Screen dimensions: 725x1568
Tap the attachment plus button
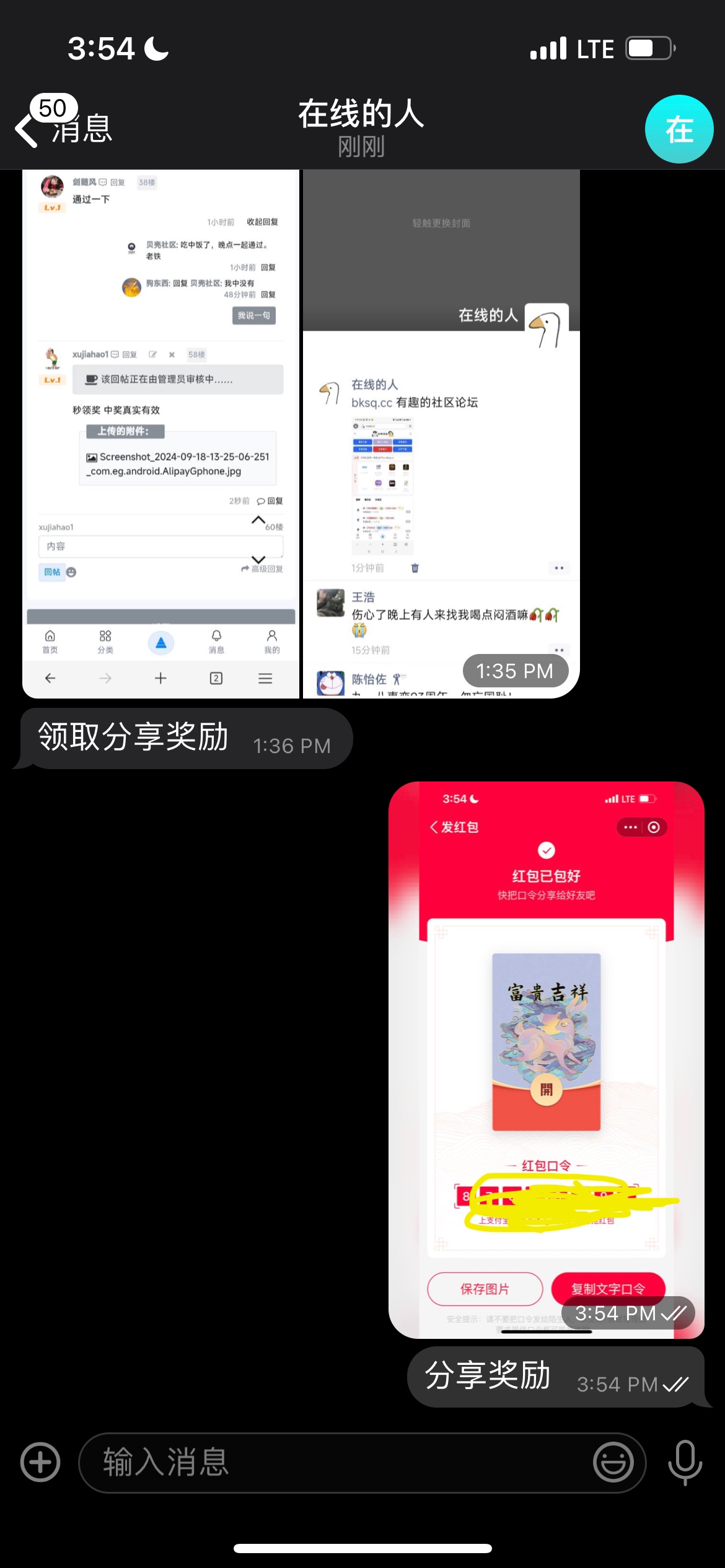coord(40,1463)
